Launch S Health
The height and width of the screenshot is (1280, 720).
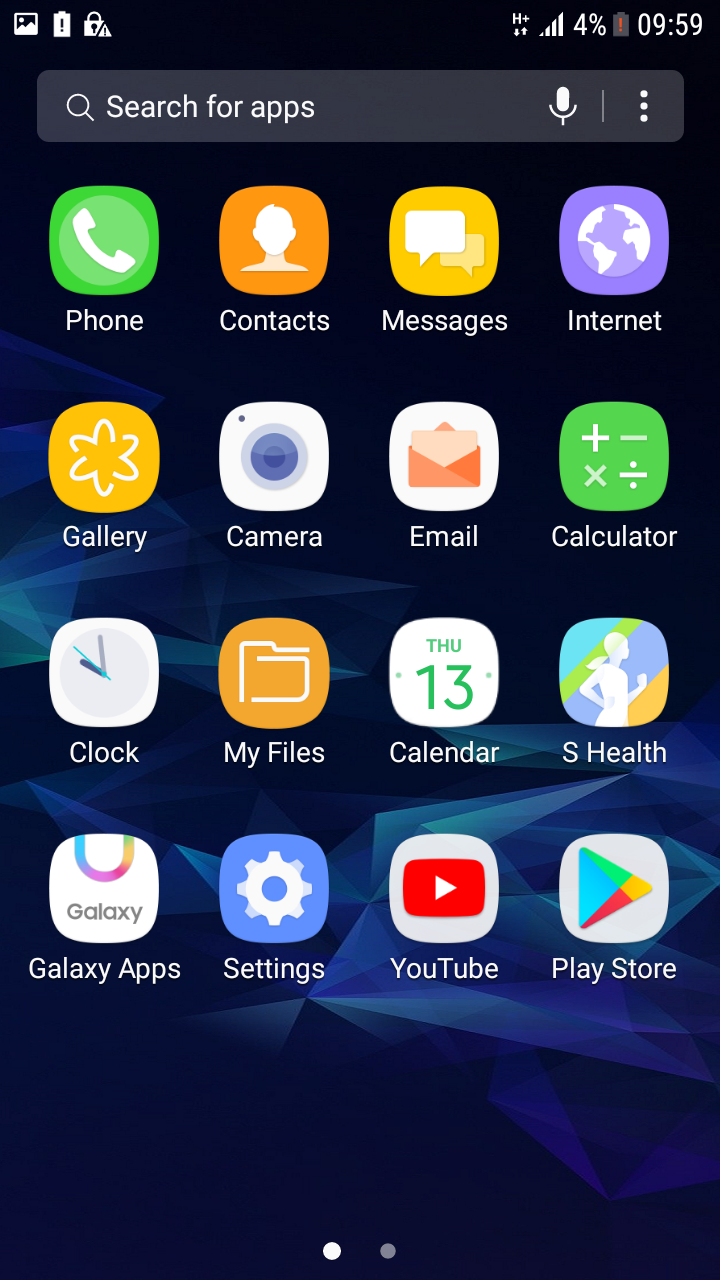pos(614,673)
